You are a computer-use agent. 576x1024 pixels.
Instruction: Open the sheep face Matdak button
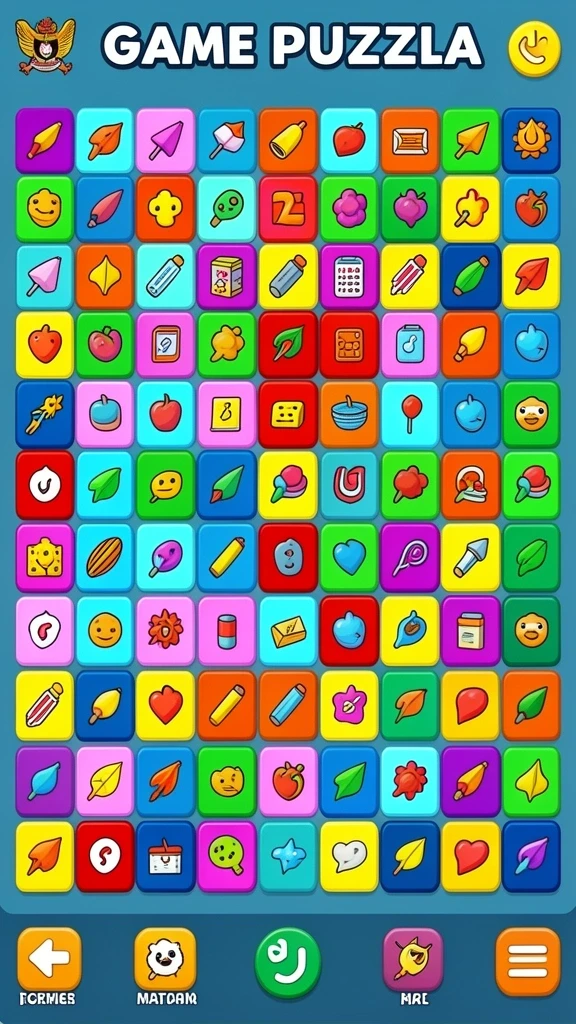tap(165, 959)
